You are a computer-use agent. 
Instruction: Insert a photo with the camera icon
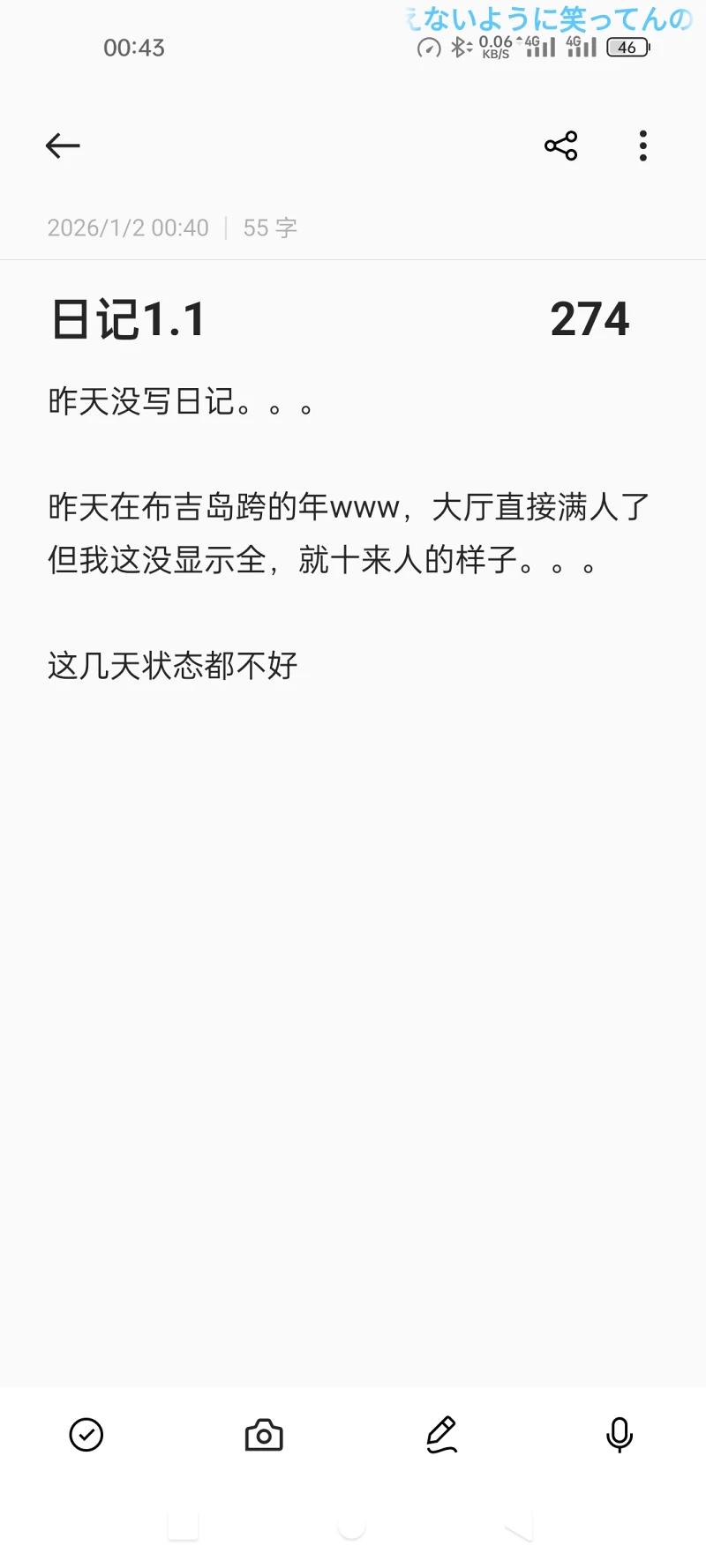click(264, 1435)
